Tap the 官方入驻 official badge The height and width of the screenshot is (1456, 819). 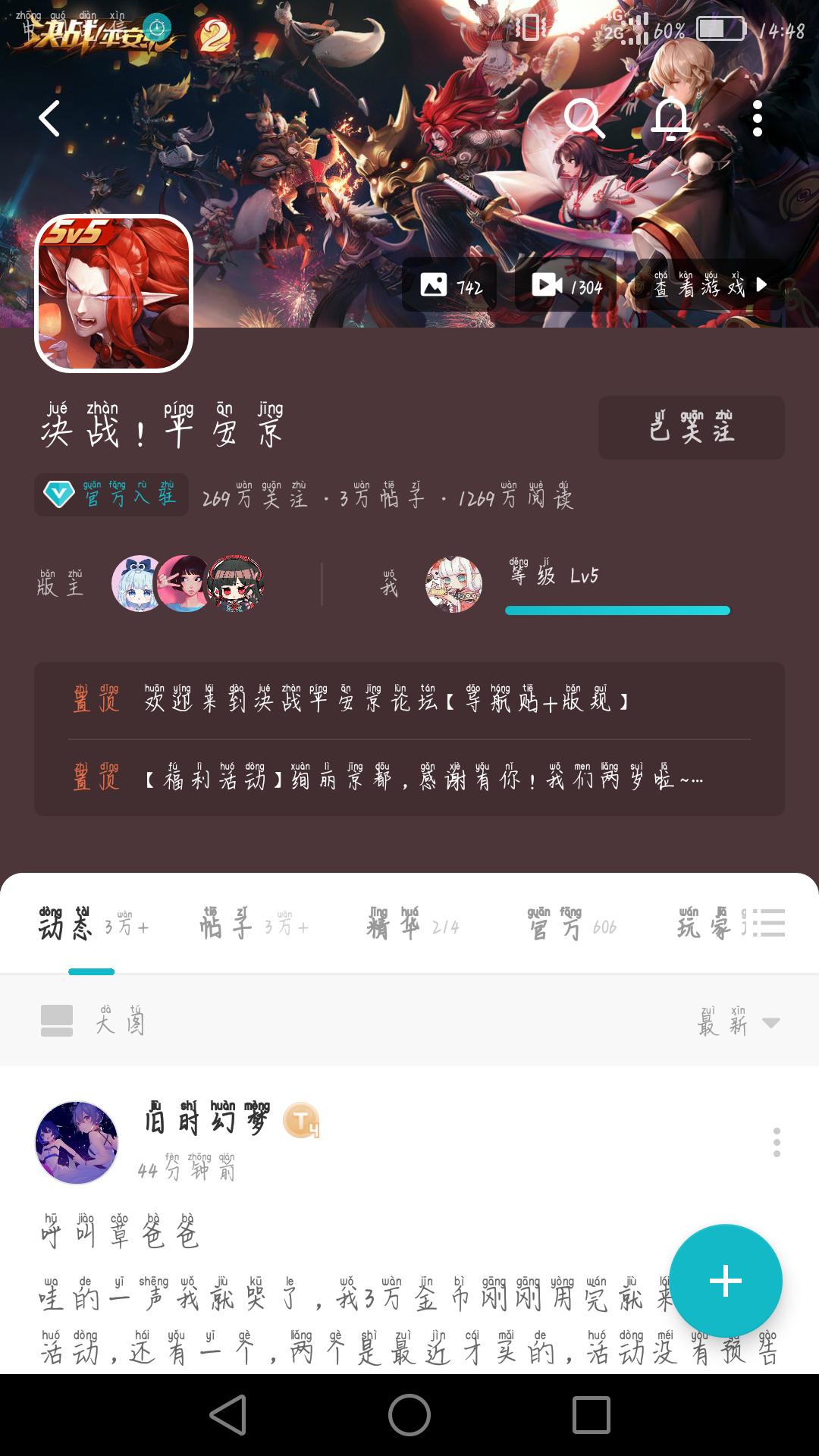(110, 494)
